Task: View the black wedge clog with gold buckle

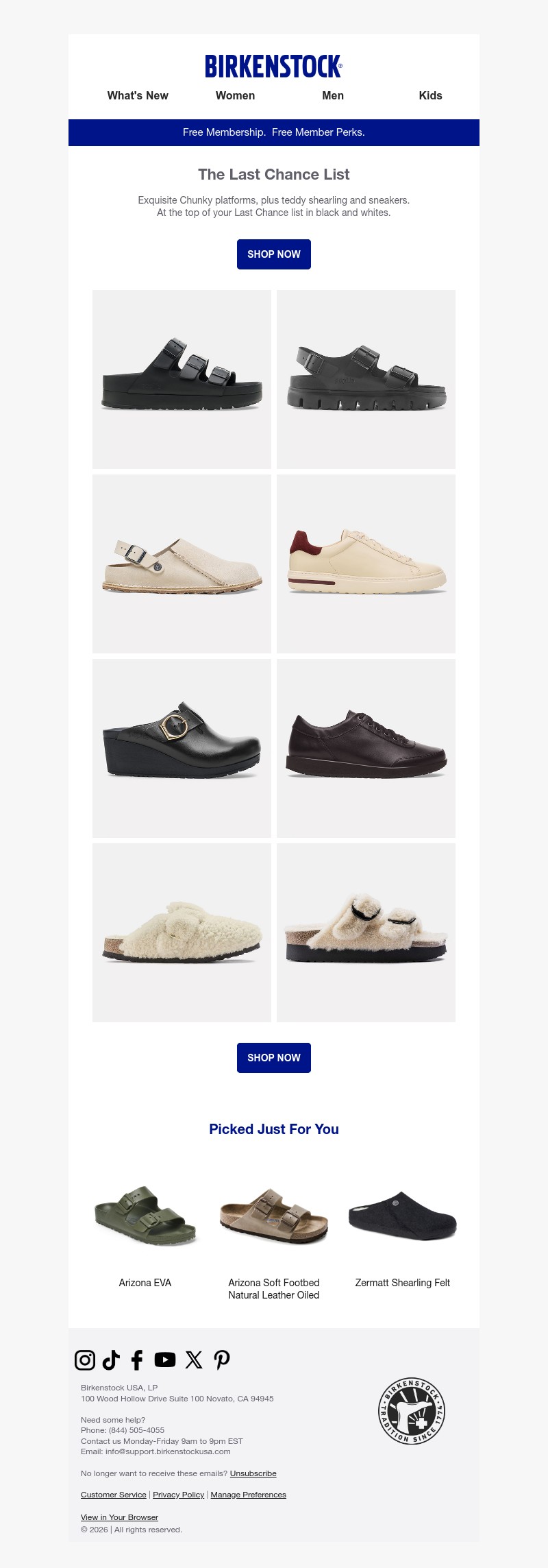Action: (182, 748)
